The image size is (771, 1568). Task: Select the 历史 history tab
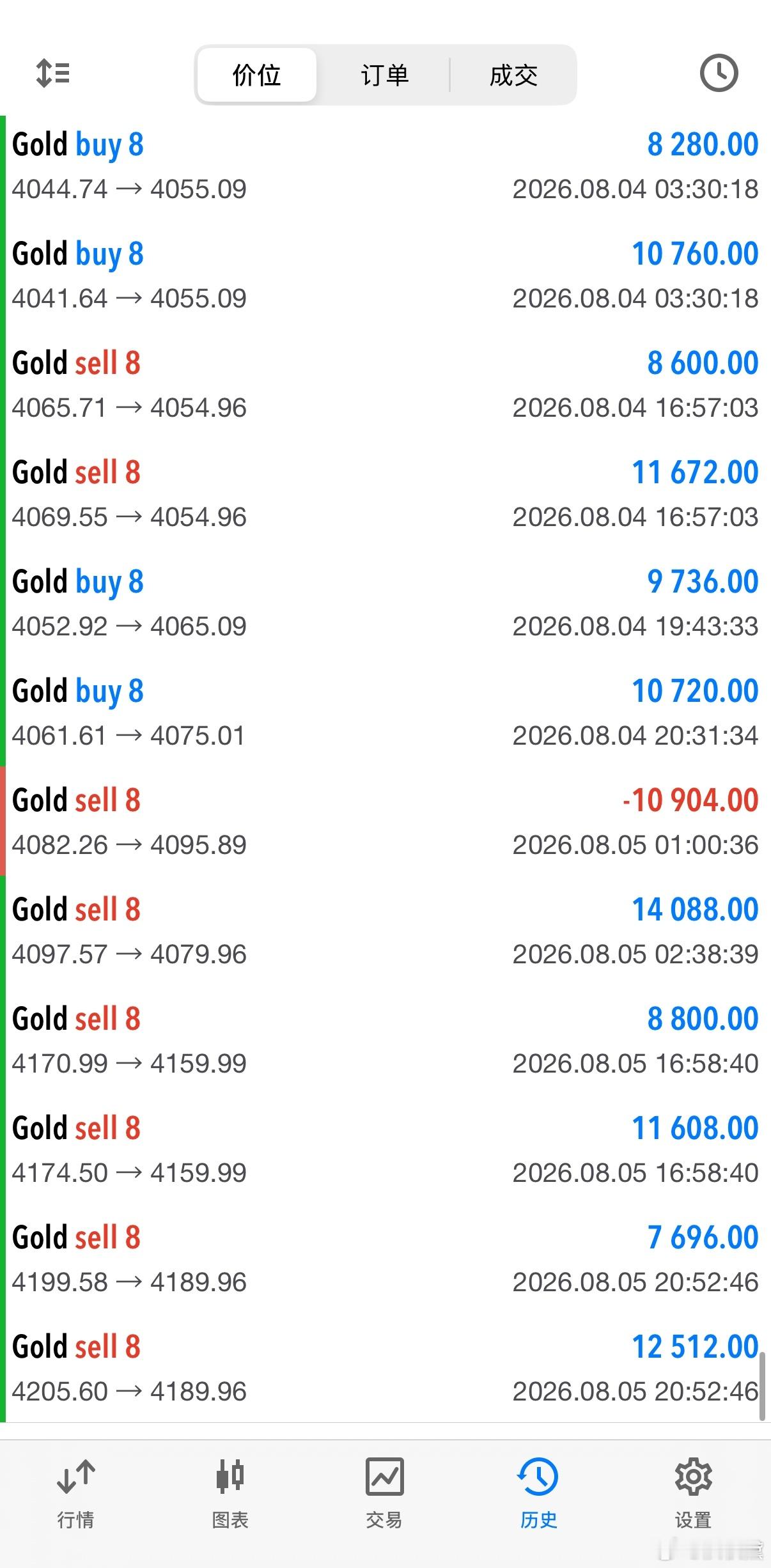(538, 1494)
